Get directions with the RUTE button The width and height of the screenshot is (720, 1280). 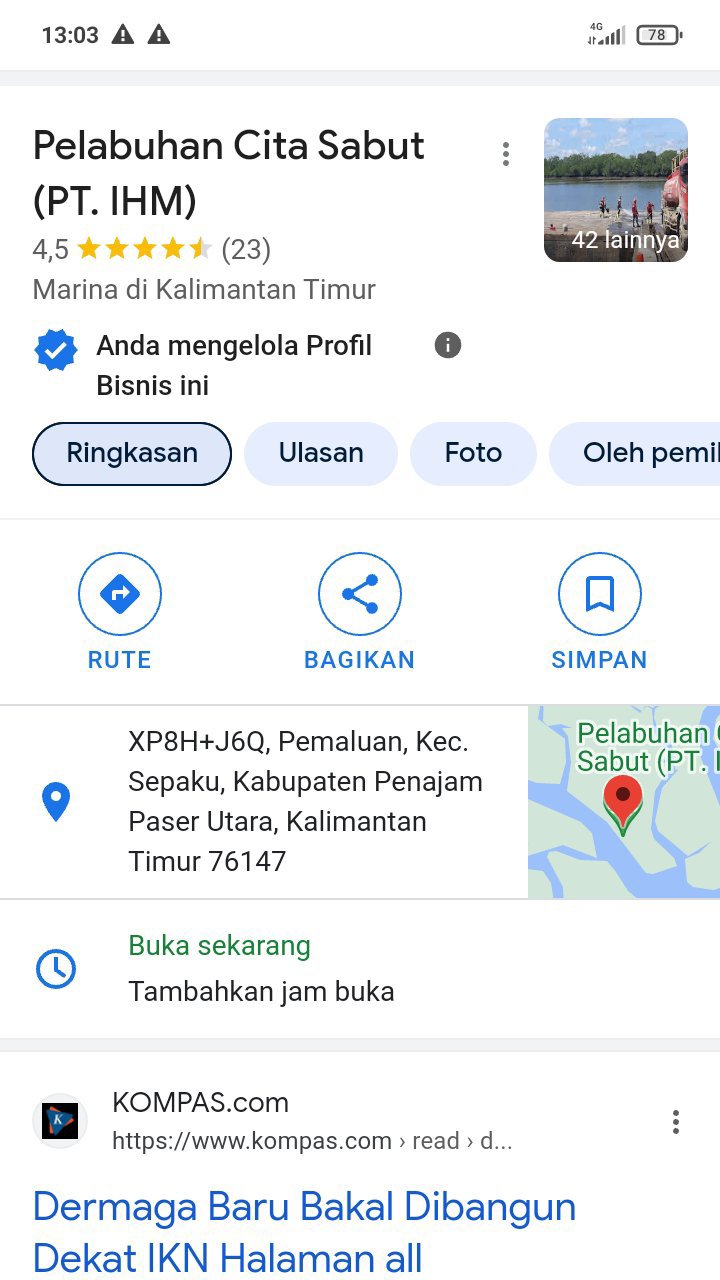click(120, 612)
